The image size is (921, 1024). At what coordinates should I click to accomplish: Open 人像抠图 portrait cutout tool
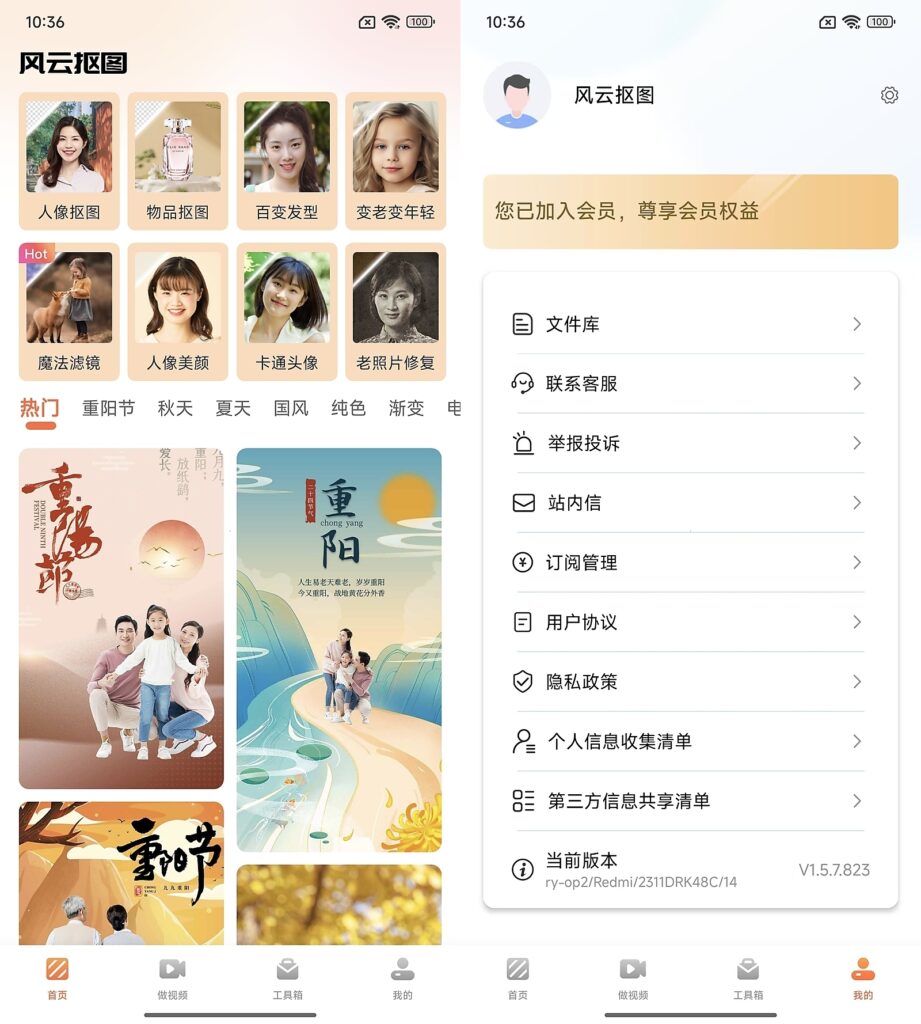(x=69, y=161)
